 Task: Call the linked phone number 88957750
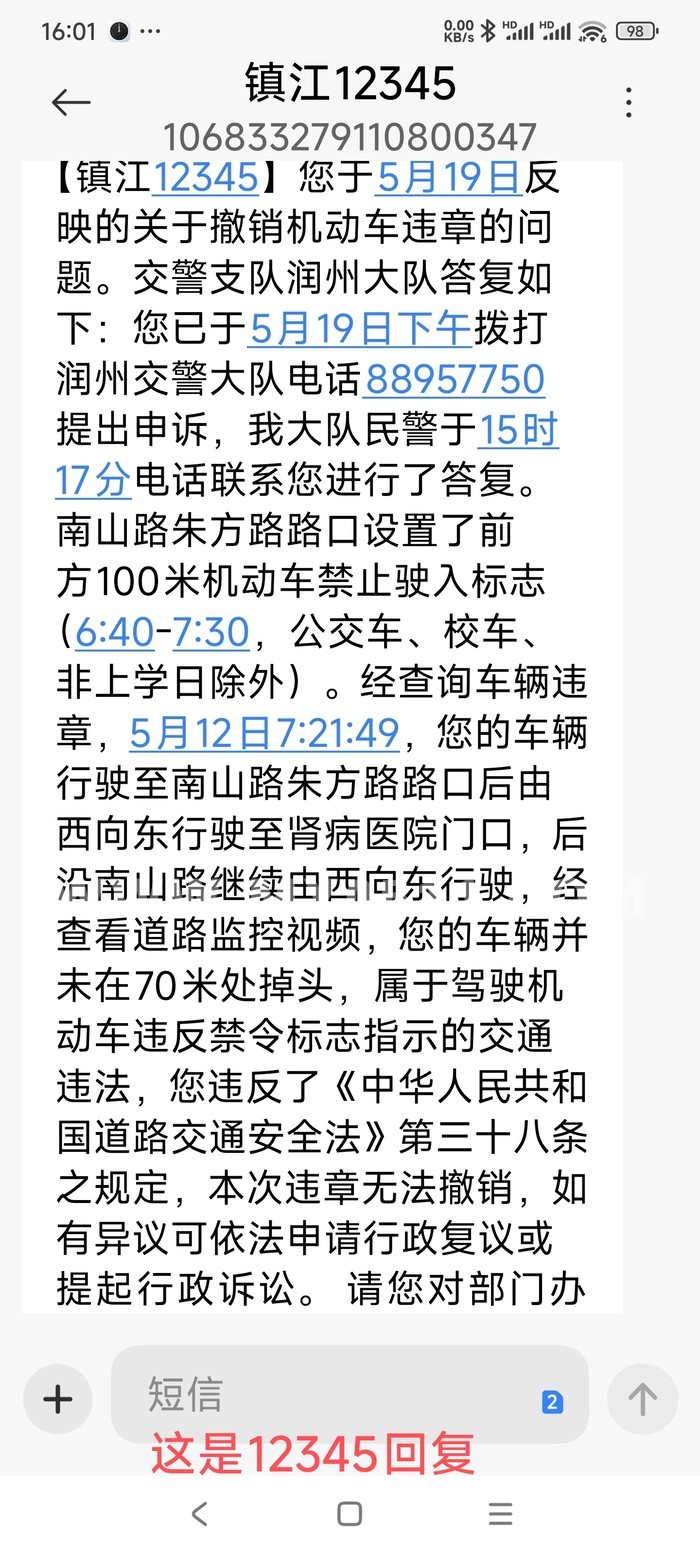[x=454, y=380]
